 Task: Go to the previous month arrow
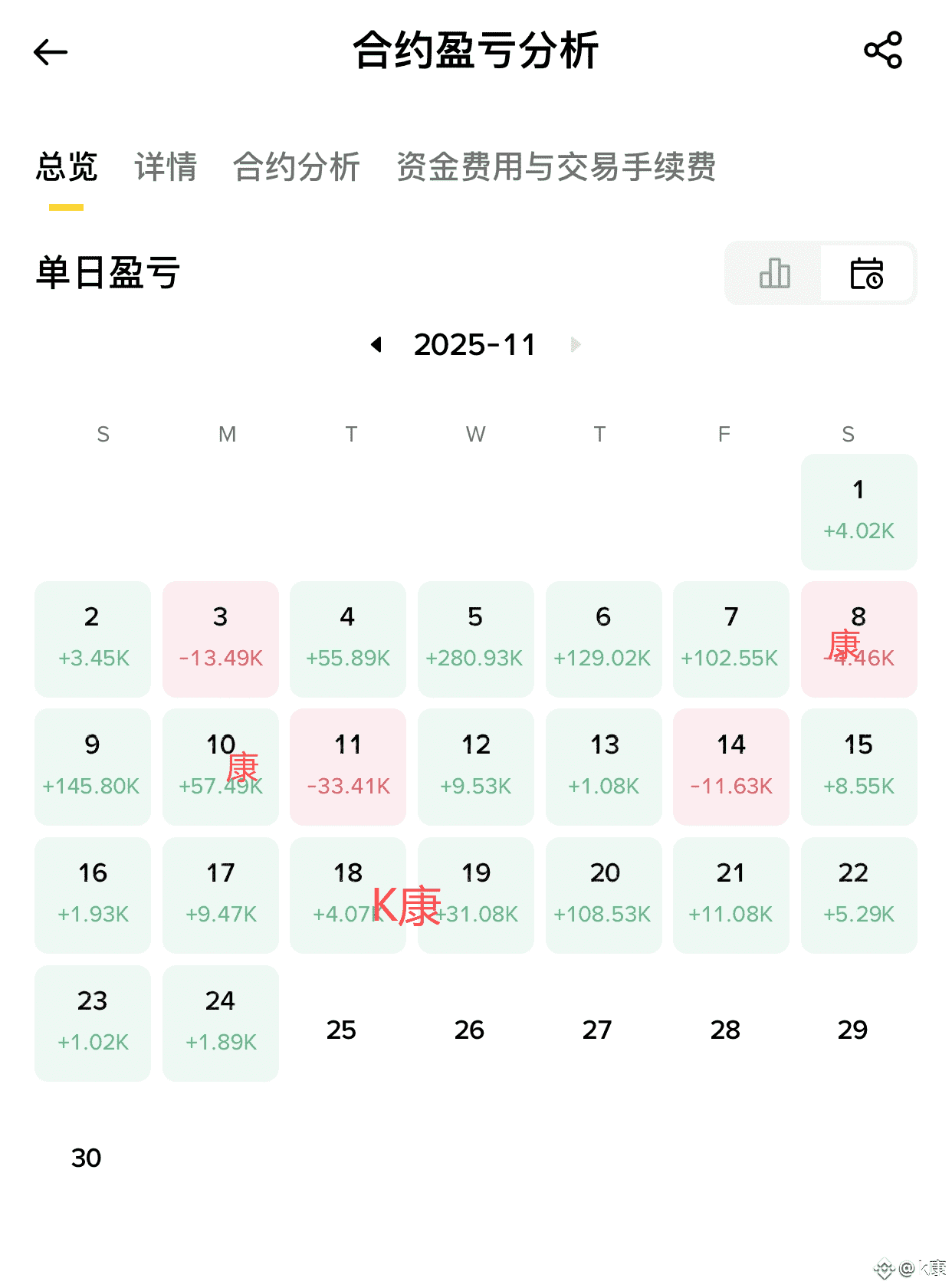click(x=377, y=344)
